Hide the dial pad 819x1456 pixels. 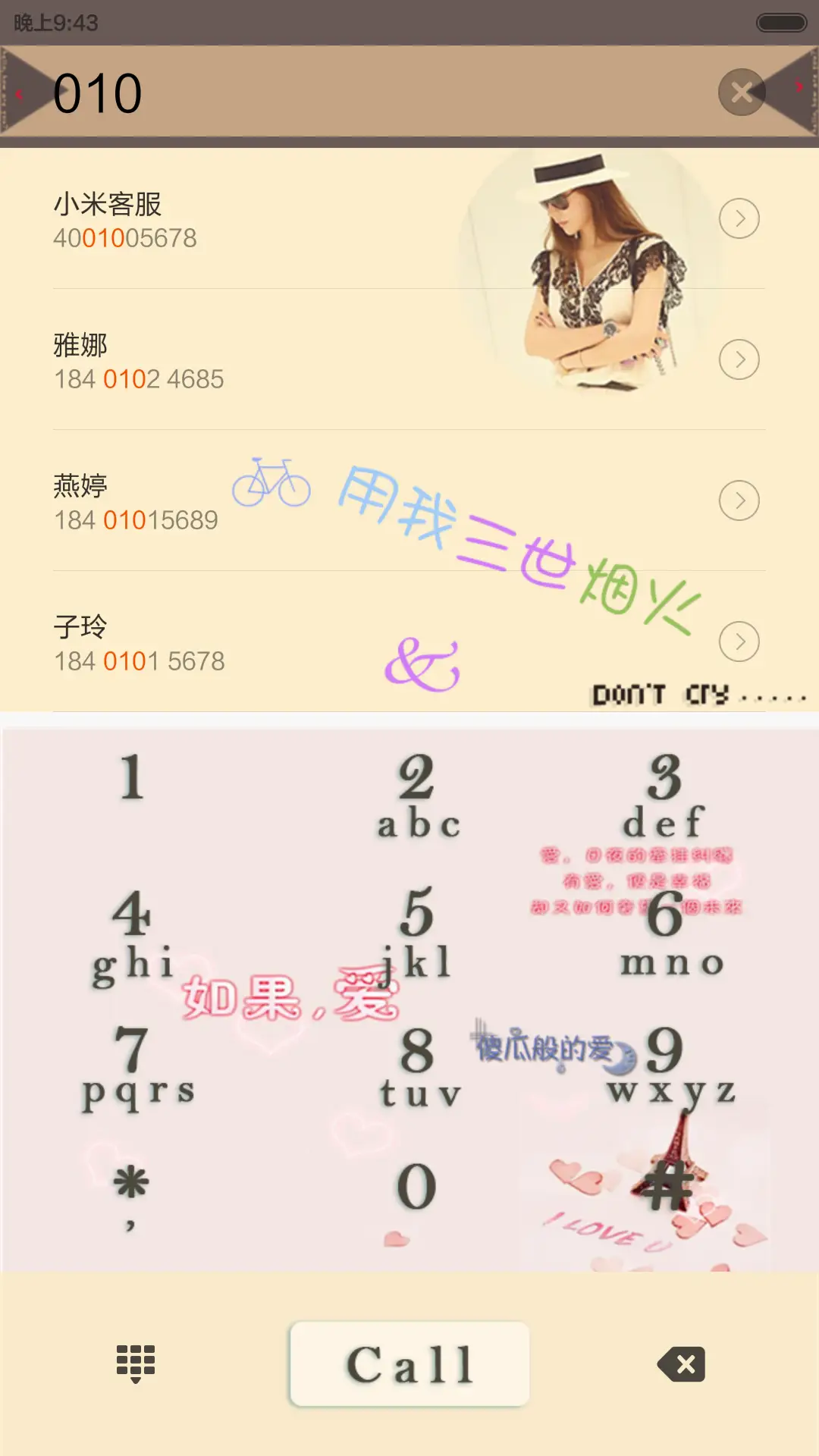tap(136, 1363)
